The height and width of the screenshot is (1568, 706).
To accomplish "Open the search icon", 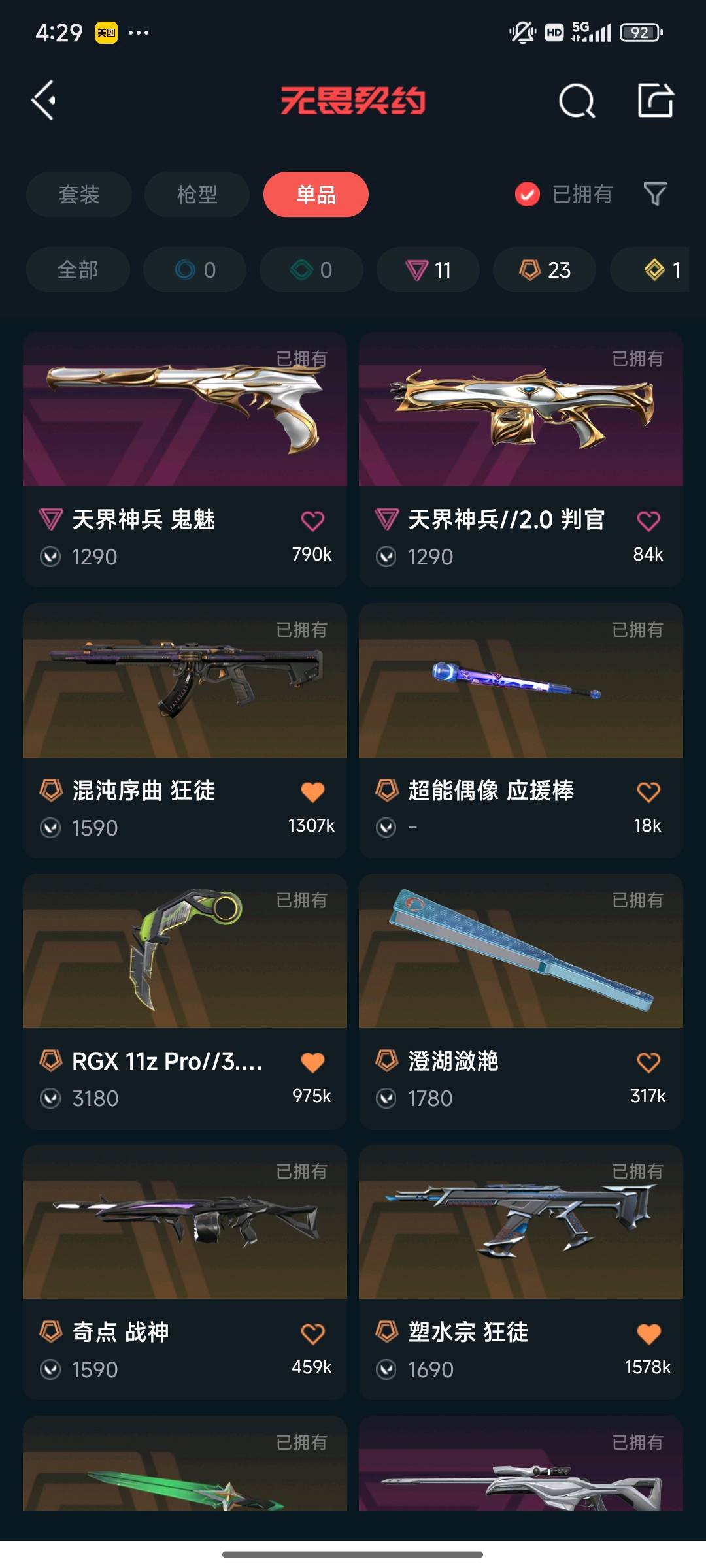I will click(x=577, y=101).
